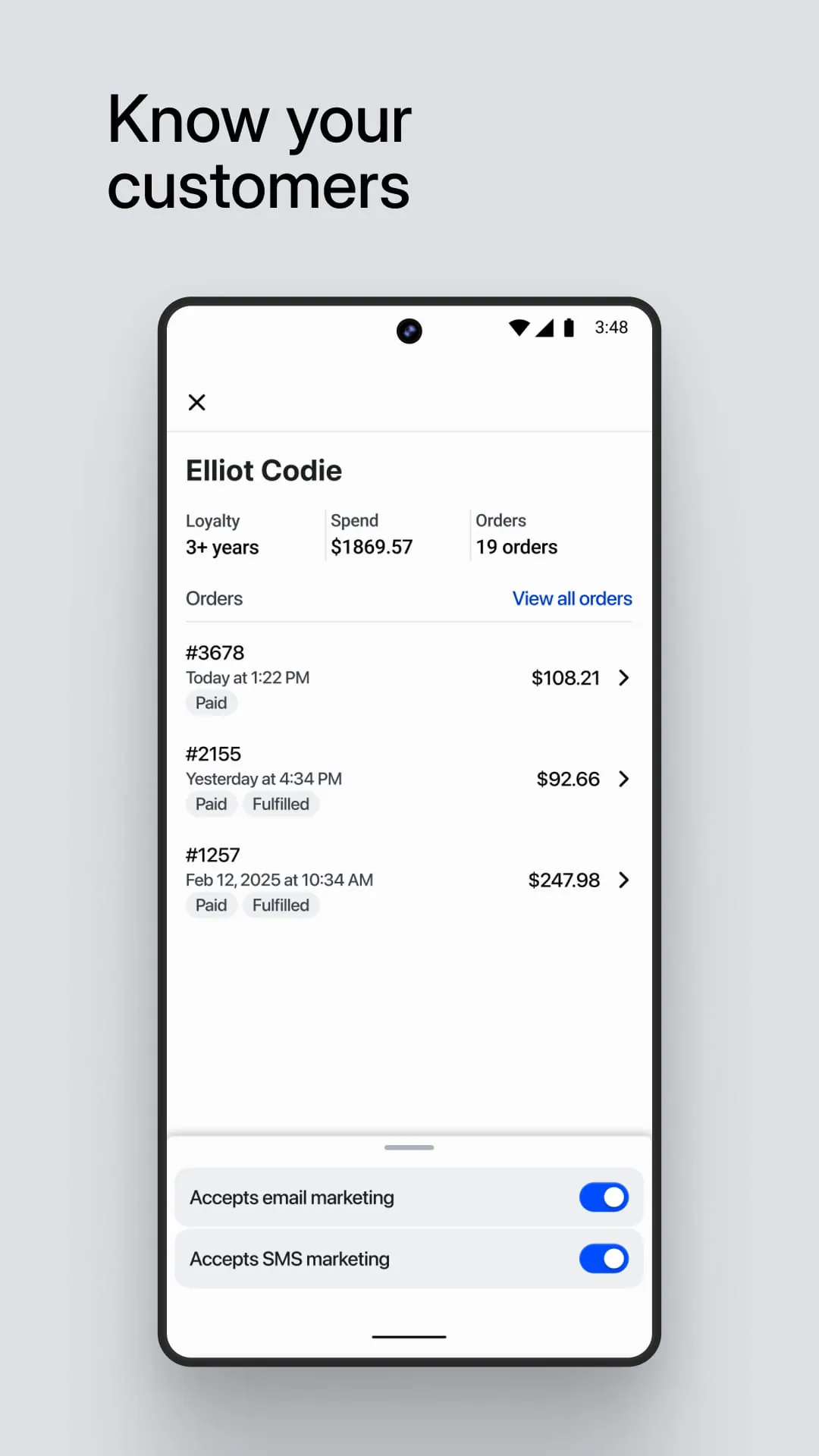Image resolution: width=819 pixels, height=1456 pixels.
Task: Select the Orders section header
Action: point(214,598)
